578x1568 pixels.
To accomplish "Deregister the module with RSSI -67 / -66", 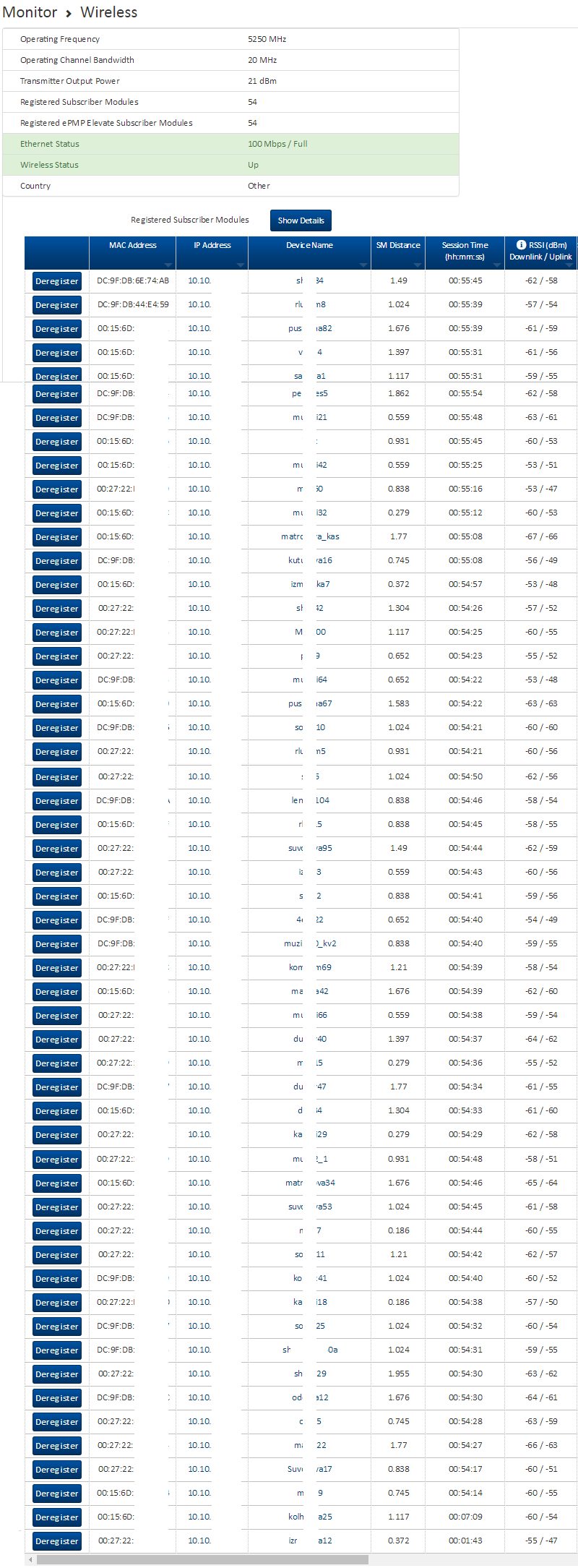I will [56, 537].
